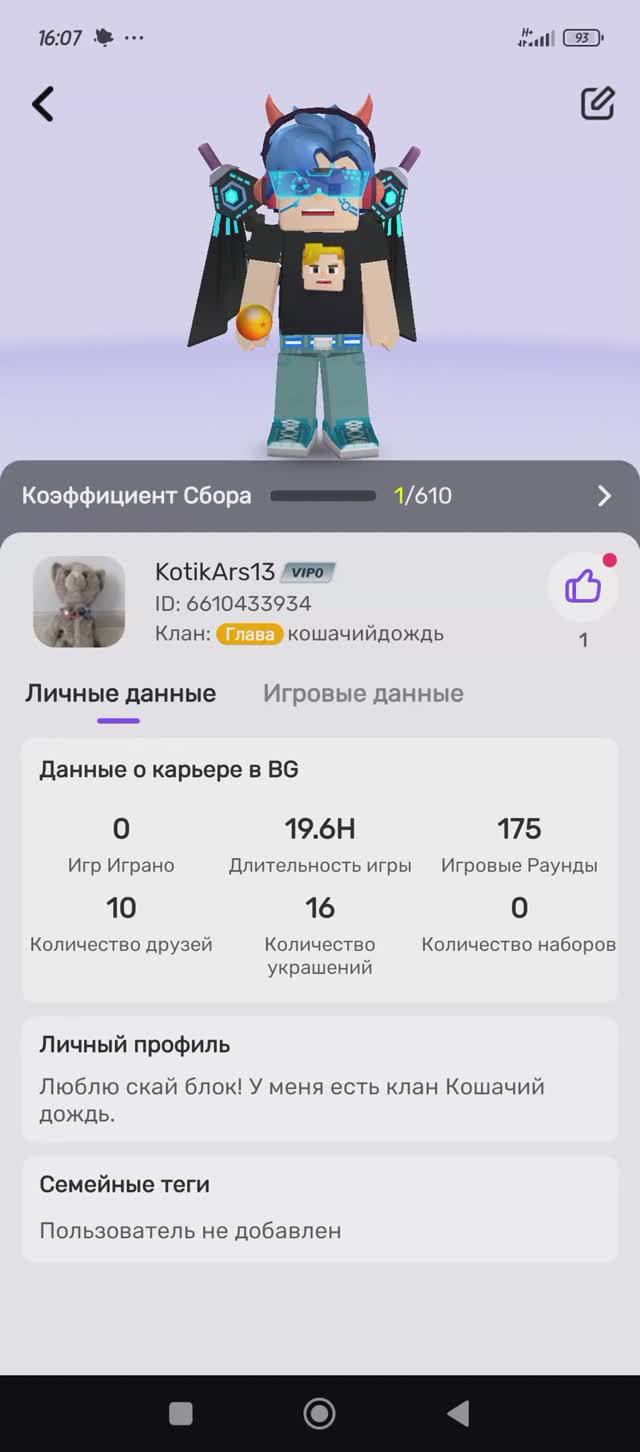Tap the system home button
This screenshot has height=1452, width=640.
coord(320,1412)
